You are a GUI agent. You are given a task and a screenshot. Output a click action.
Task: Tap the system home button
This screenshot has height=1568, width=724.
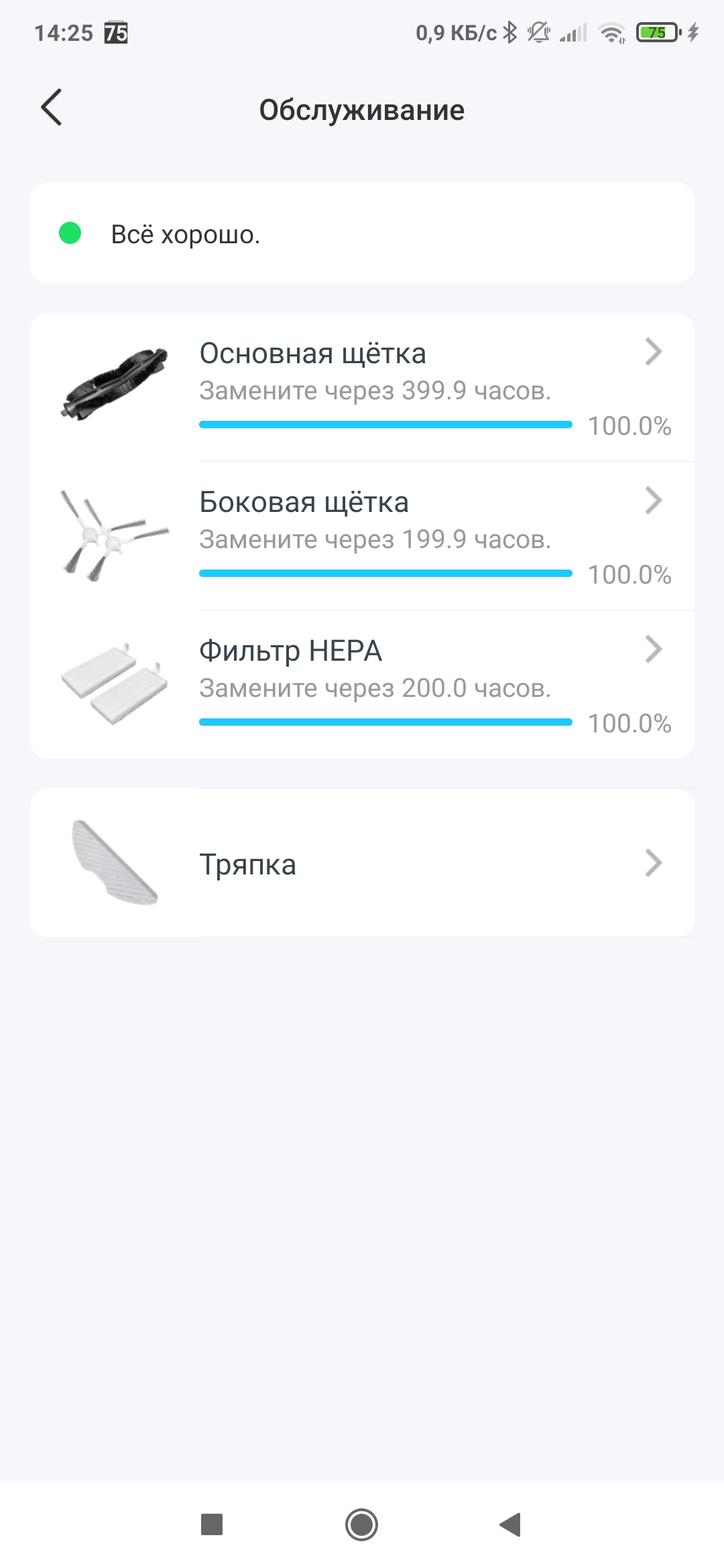click(x=361, y=1524)
